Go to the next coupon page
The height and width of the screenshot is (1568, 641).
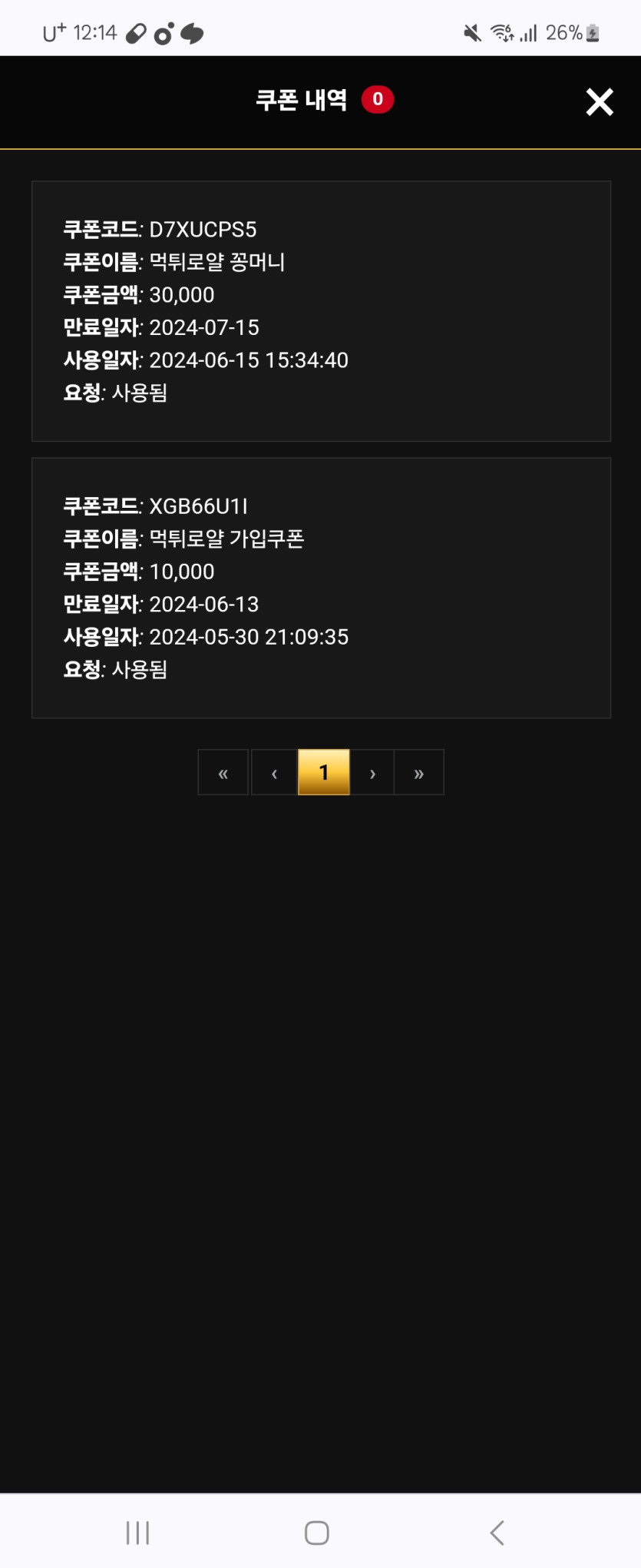point(372,772)
